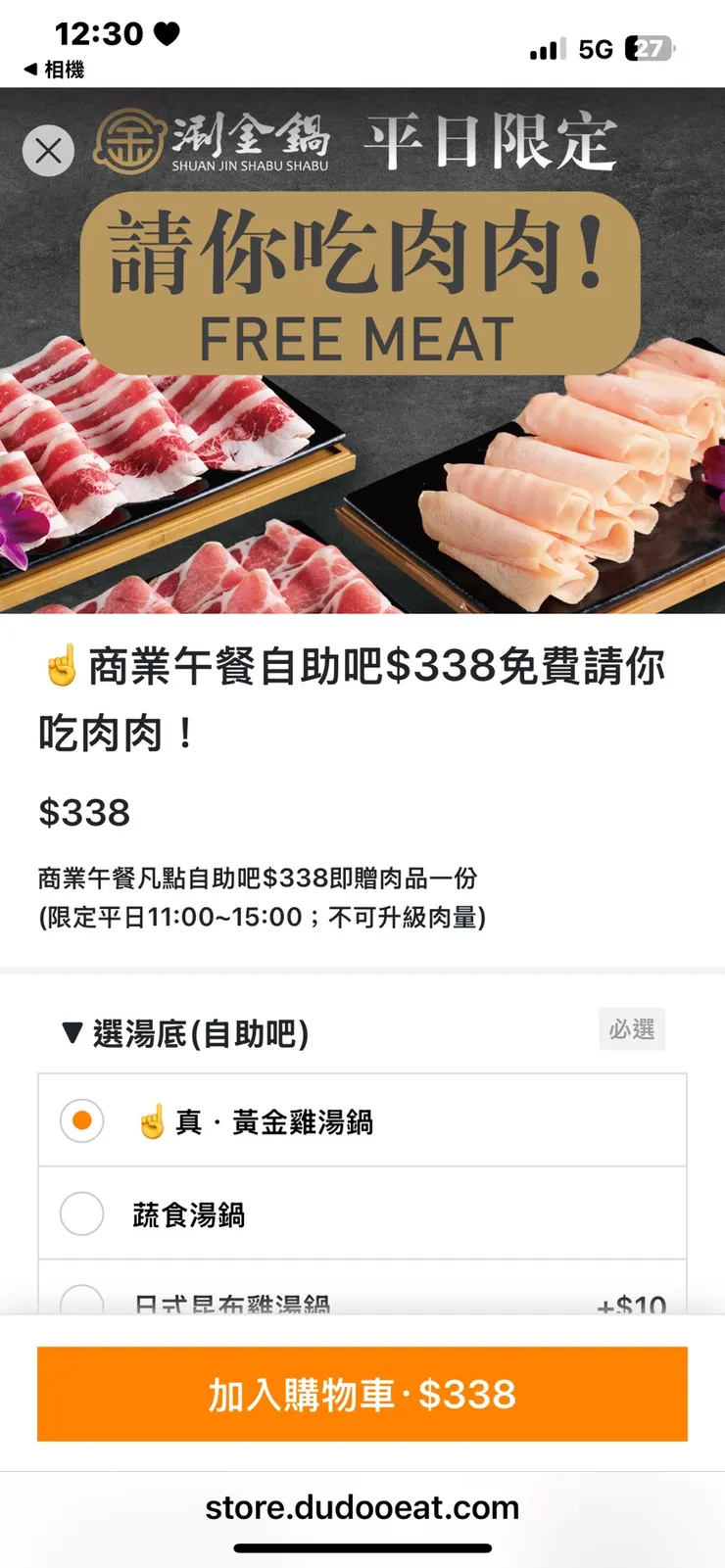Screen dimensions: 725x1568
Task: Close the promo popup with the X icon
Action: click(47, 150)
